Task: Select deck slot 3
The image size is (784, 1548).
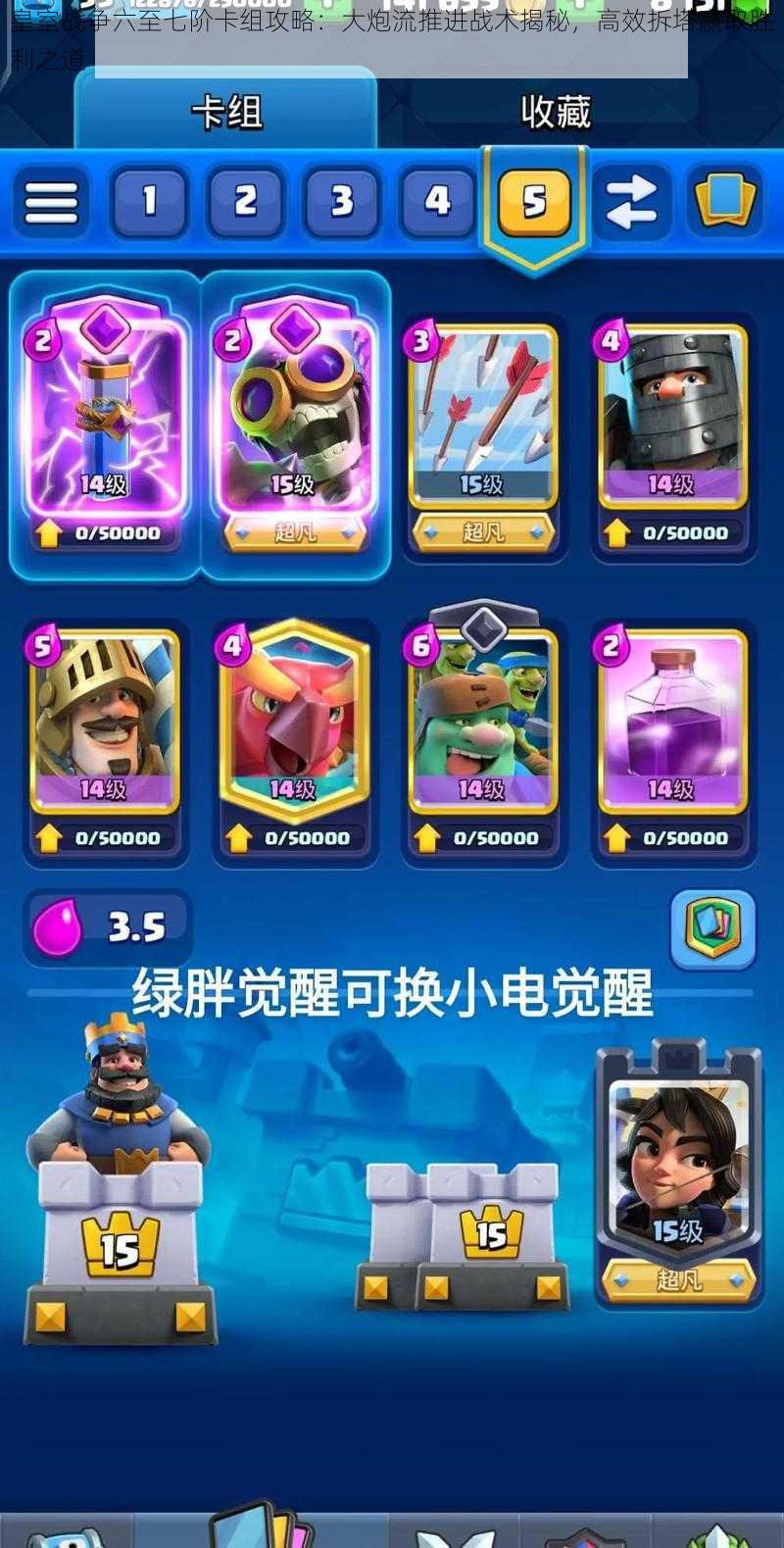Action: [x=341, y=203]
